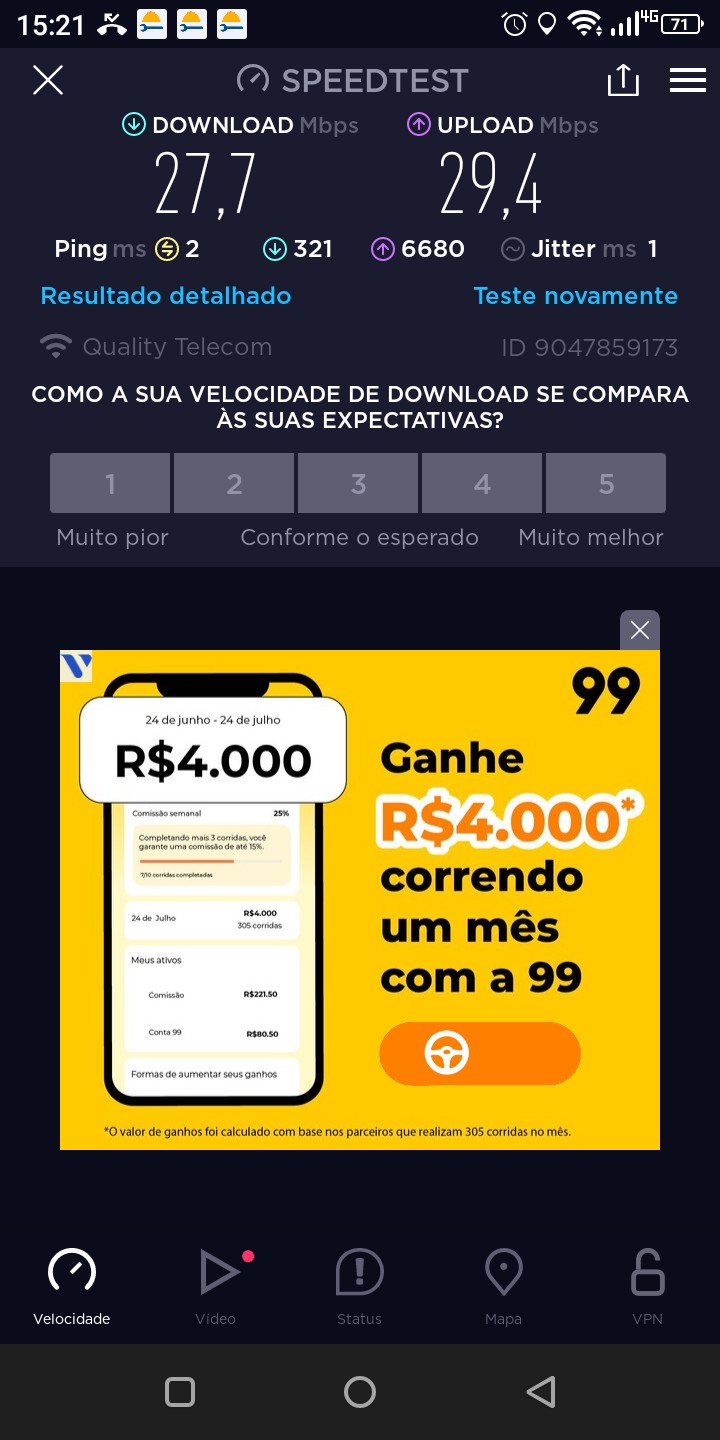Switch to the Vídeo tab

point(216,1287)
